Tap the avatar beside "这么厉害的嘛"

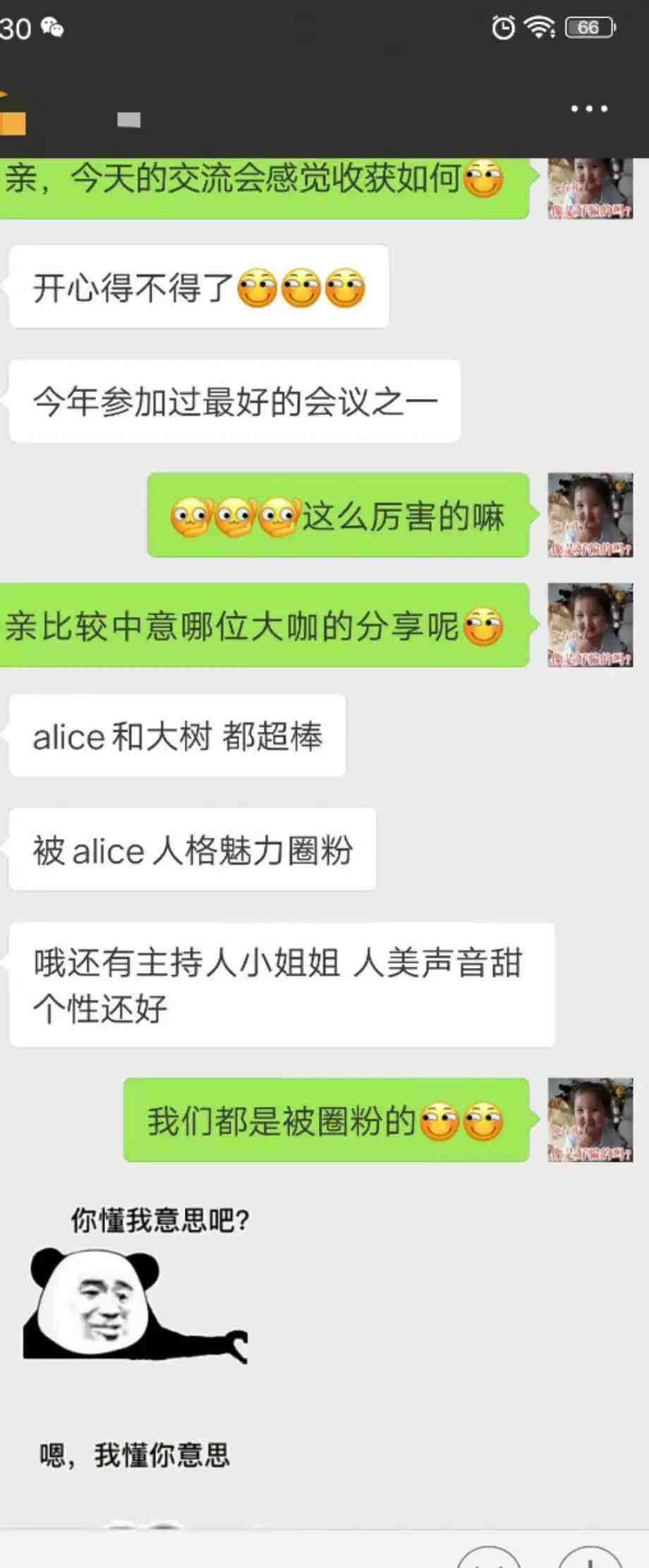point(590,515)
